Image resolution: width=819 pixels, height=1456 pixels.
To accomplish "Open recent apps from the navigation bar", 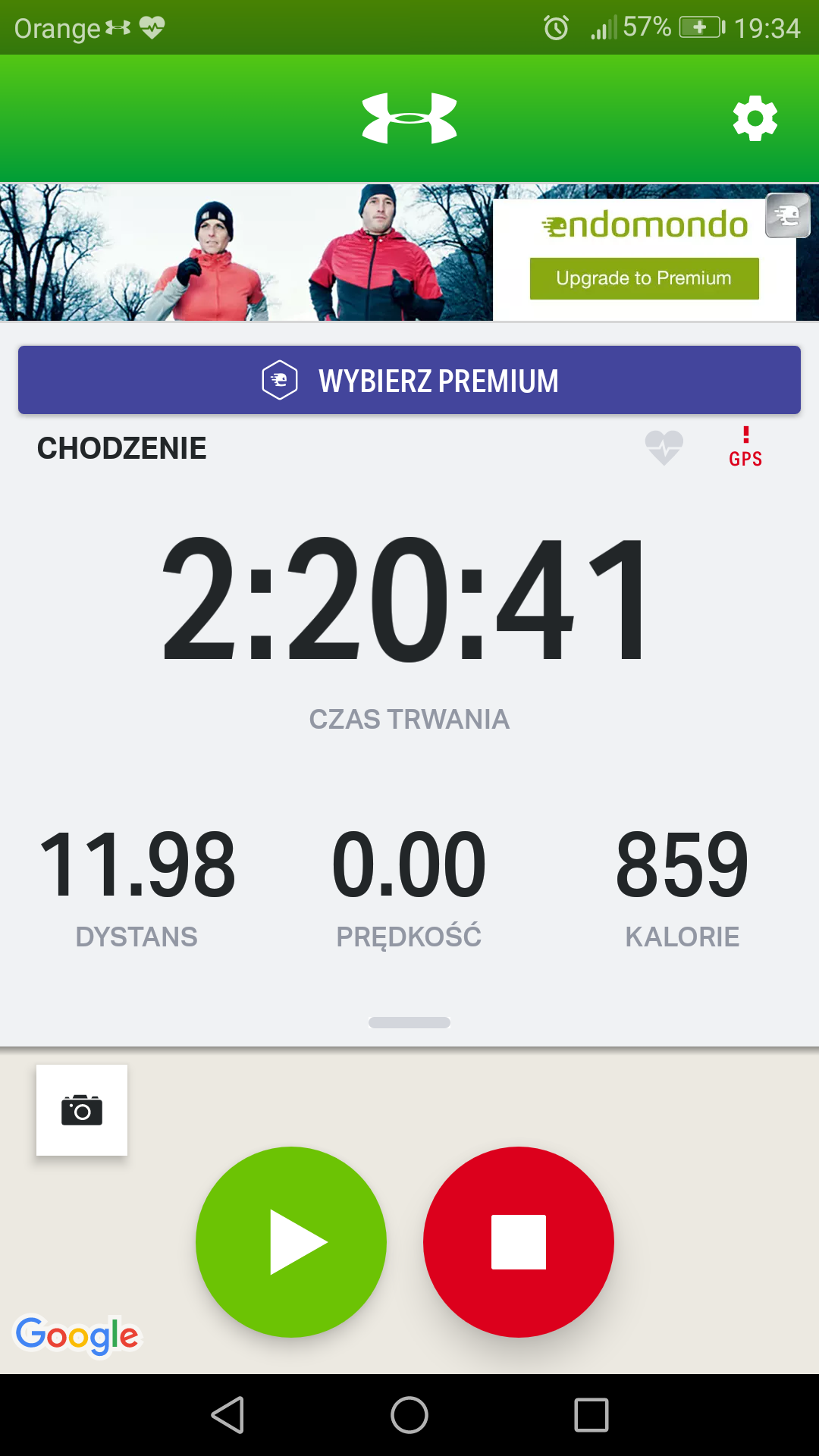I will pos(591,1415).
